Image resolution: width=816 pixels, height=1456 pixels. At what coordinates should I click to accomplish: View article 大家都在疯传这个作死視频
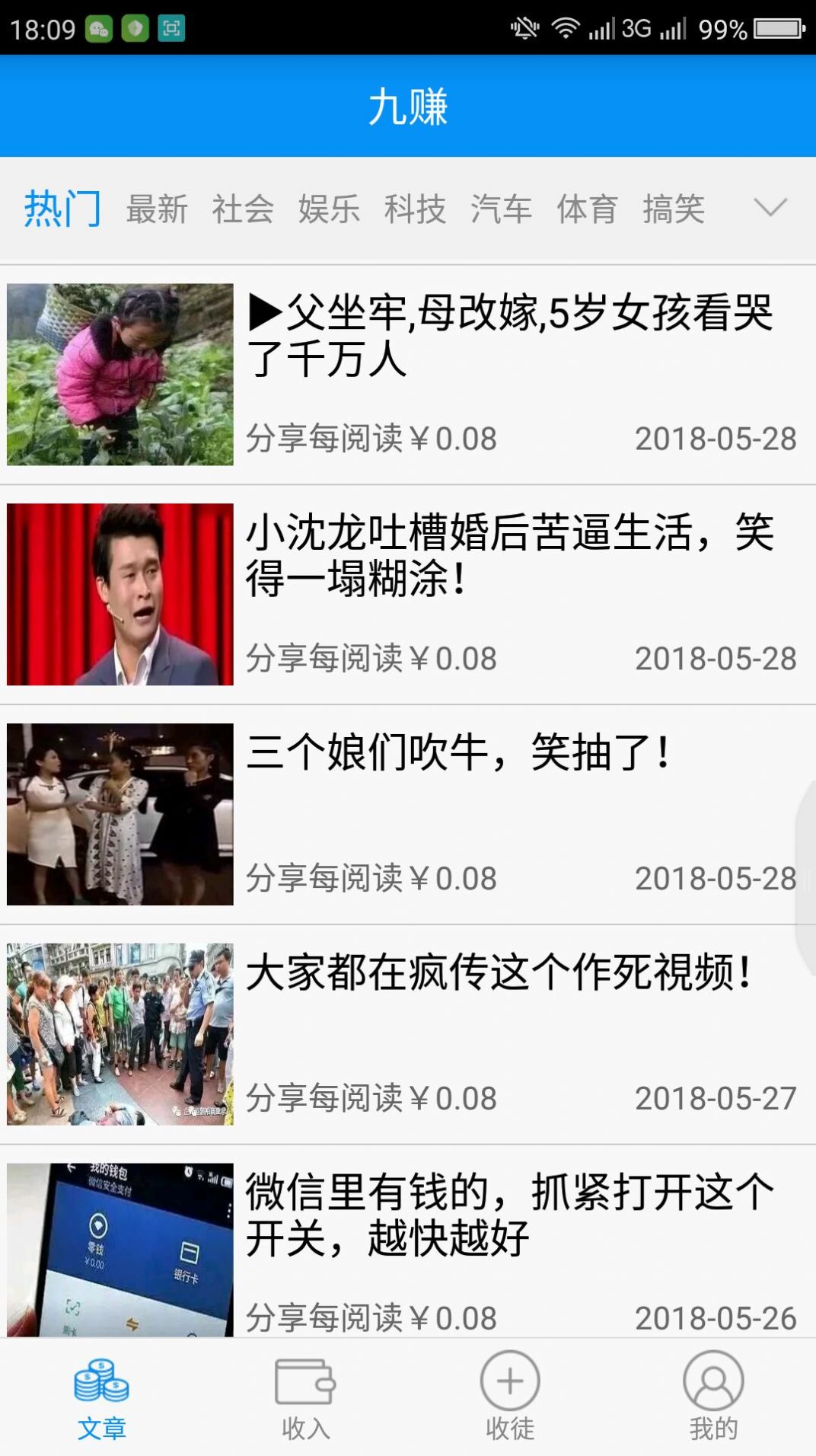click(499, 972)
